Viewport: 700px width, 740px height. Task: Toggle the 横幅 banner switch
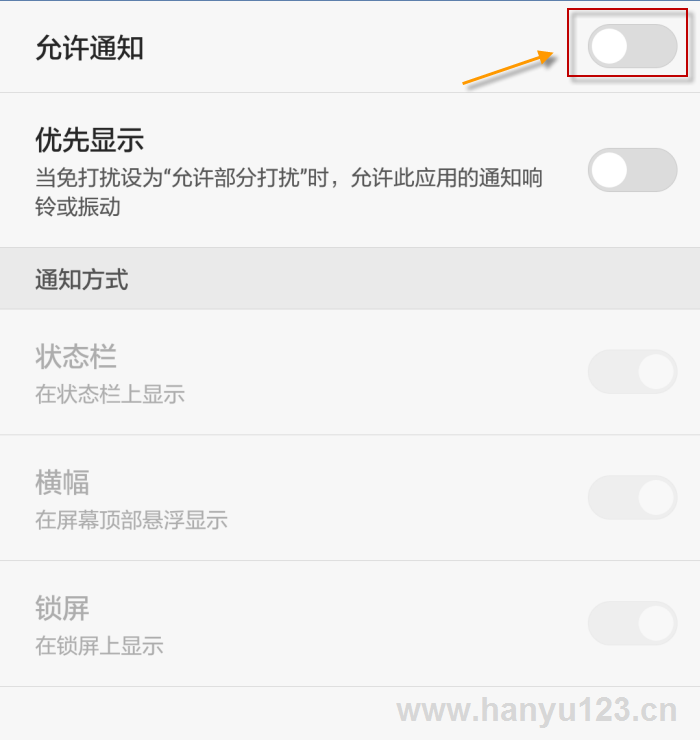tap(632, 497)
